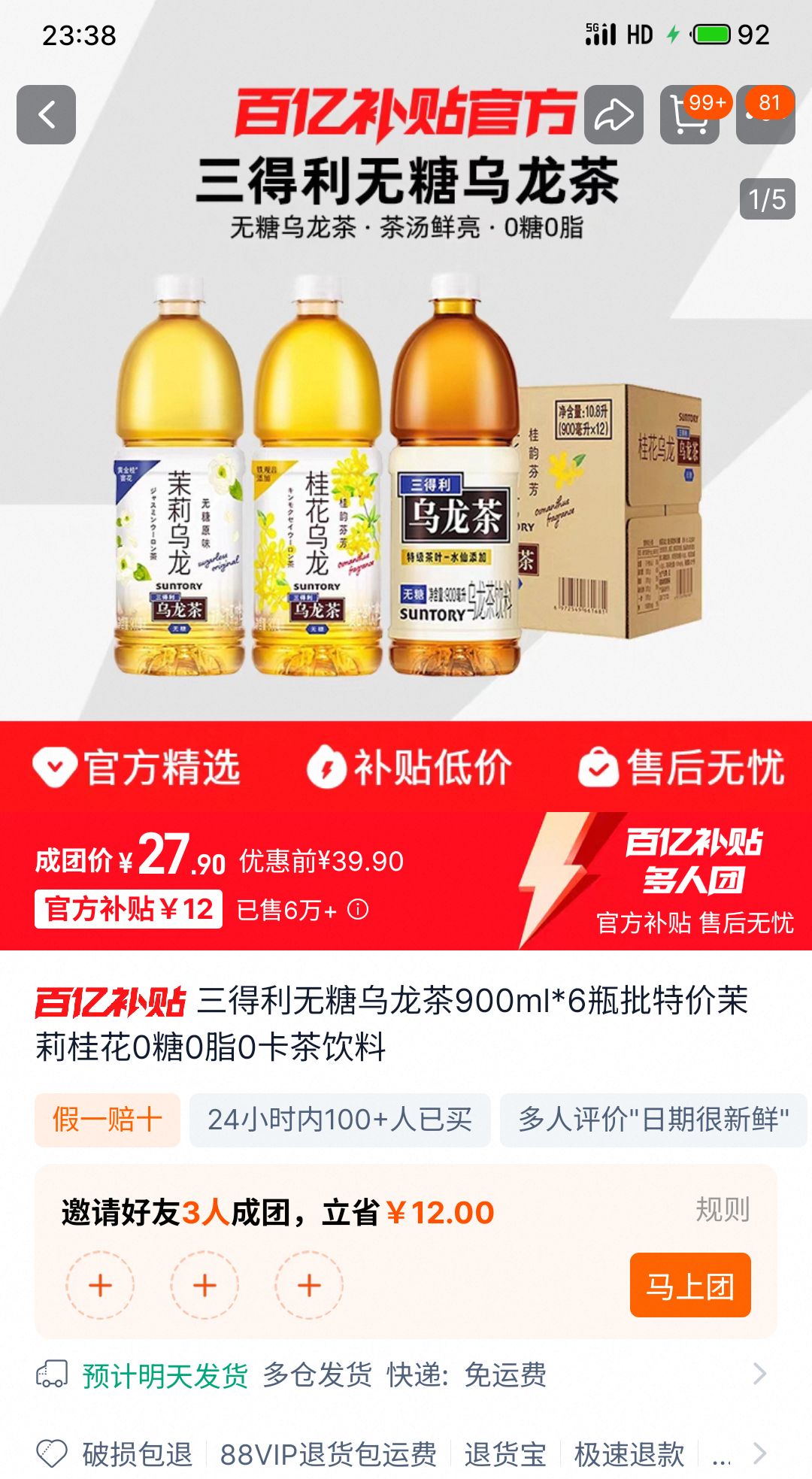Viewport: 812px width, 1479px height.
Task: Open the 已售6万+ info icon
Action: (x=359, y=910)
